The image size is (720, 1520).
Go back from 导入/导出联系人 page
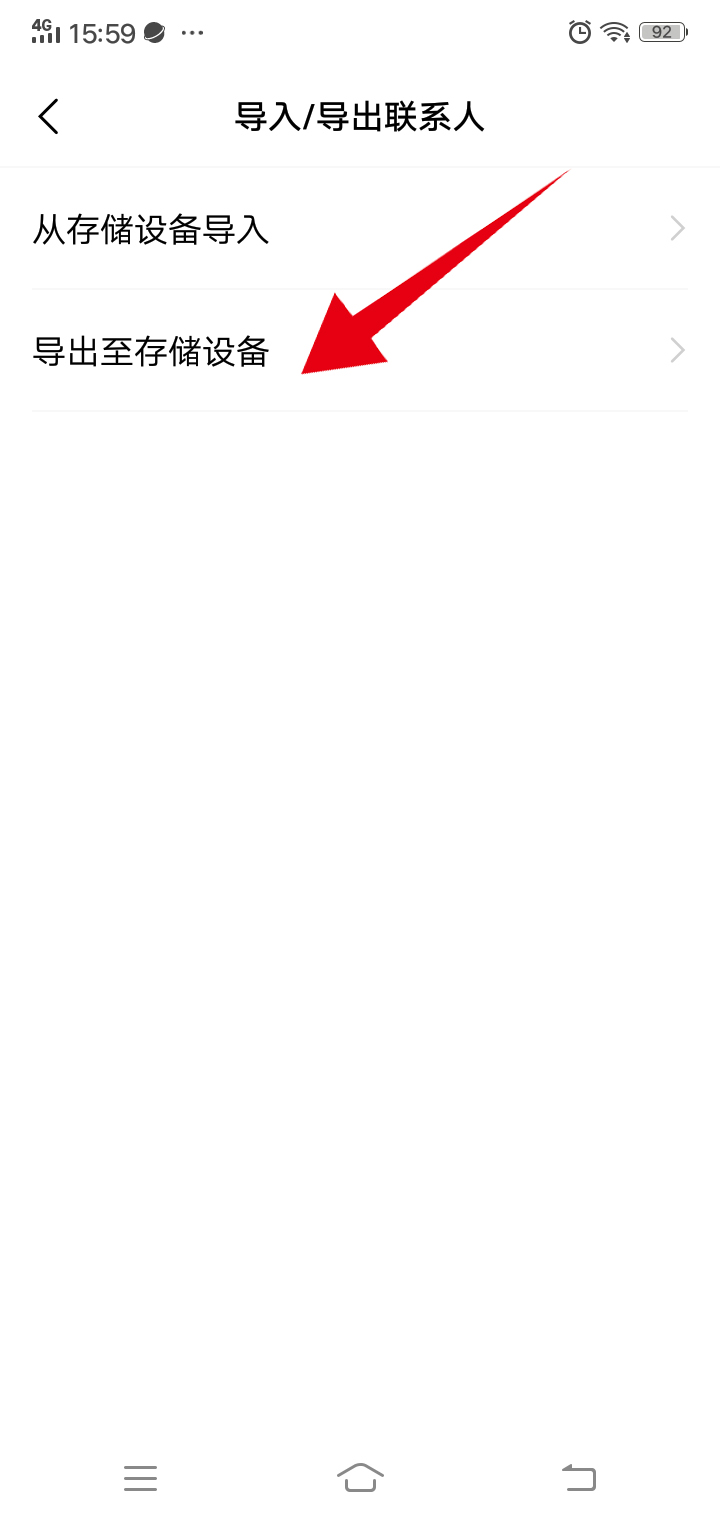tap(48, 117)
